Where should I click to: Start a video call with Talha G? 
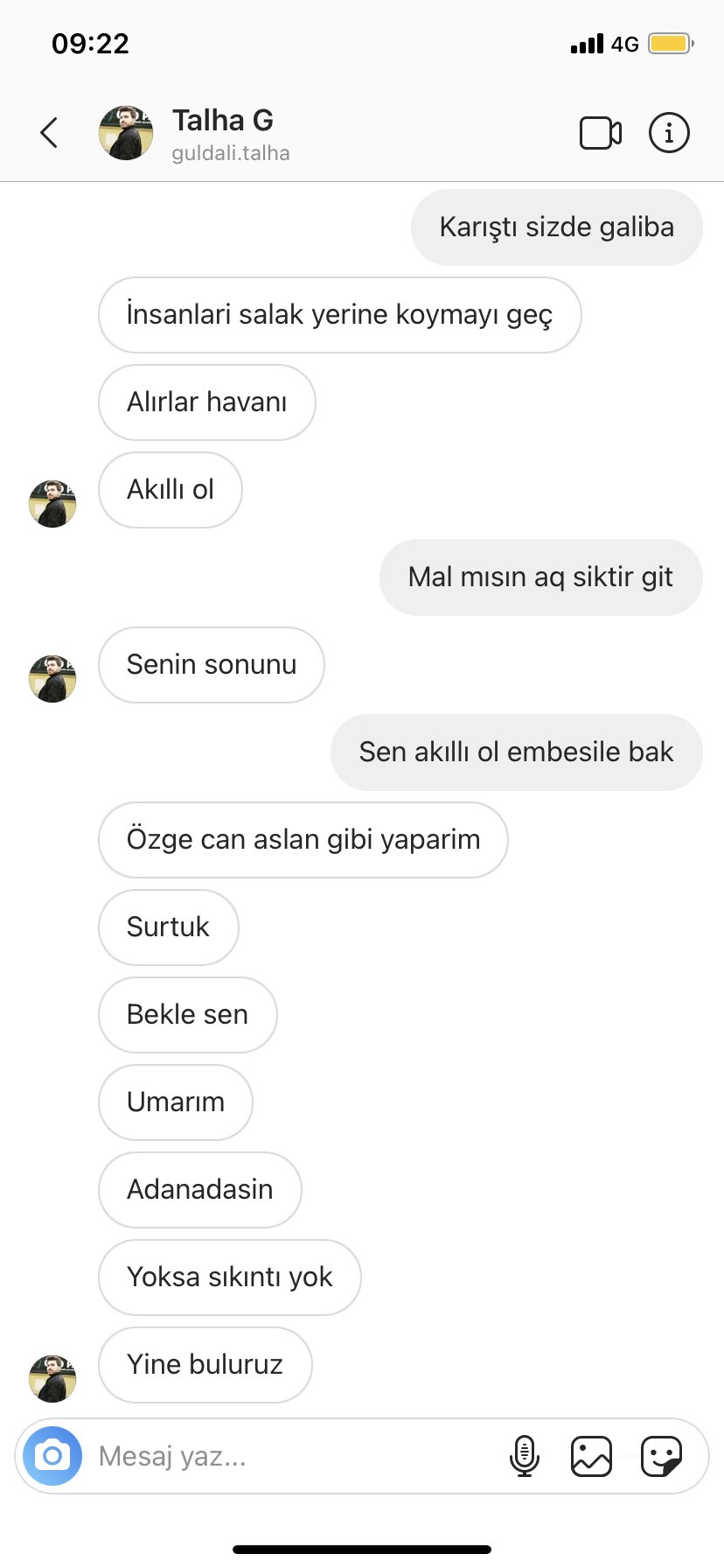600,133
